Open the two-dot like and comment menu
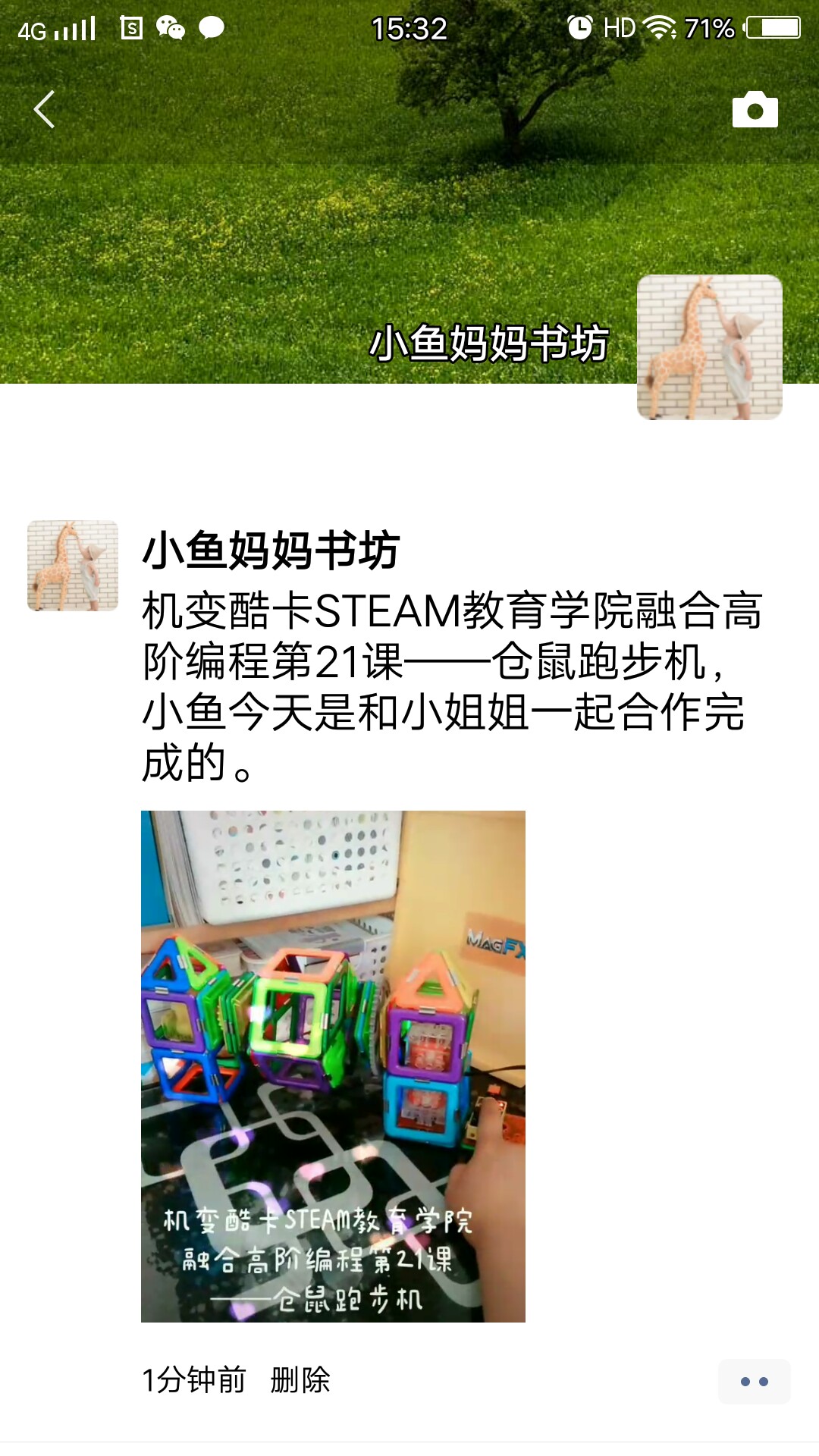This screenshot has height=1456, width=819. (x=754, y=1382)
